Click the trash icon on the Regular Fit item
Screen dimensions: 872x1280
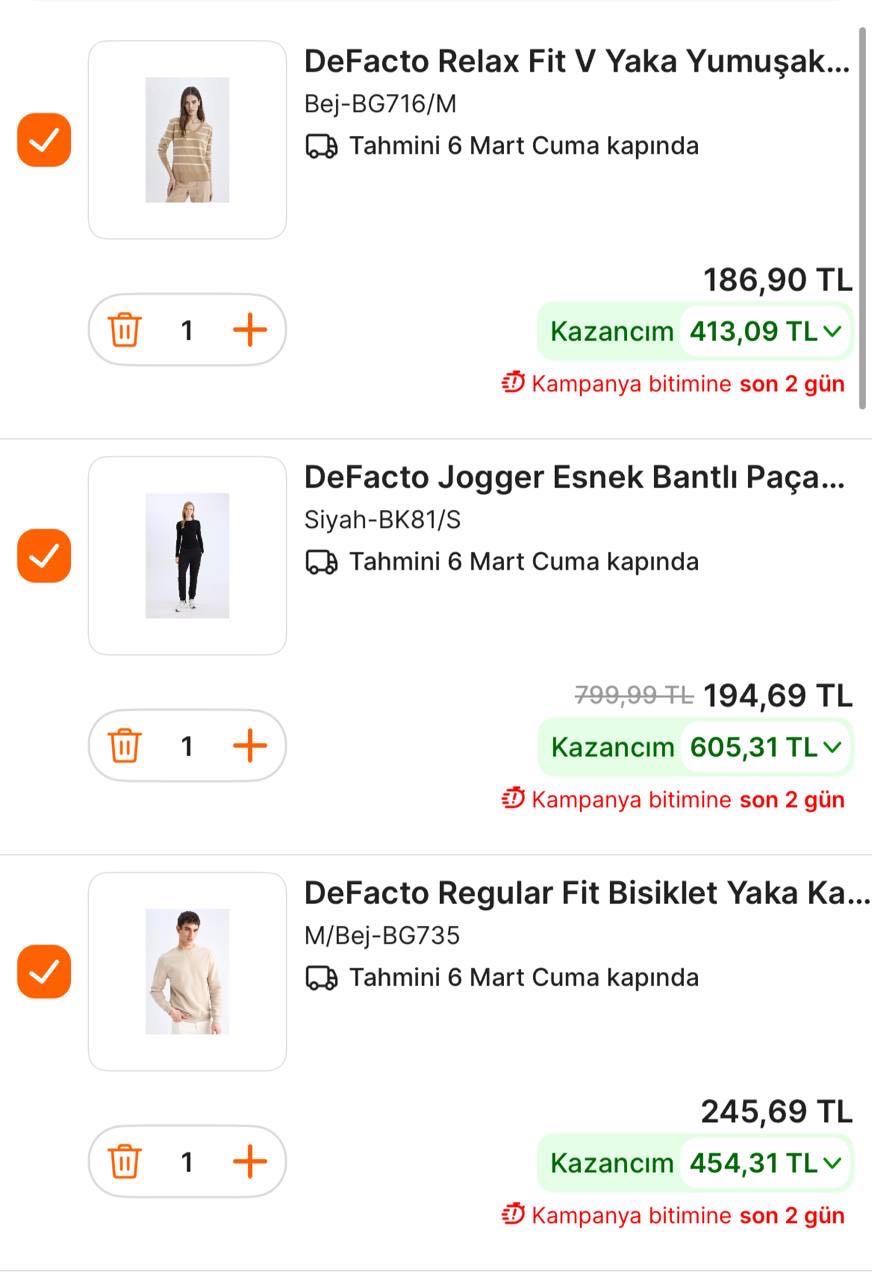tap(123, 1161)
